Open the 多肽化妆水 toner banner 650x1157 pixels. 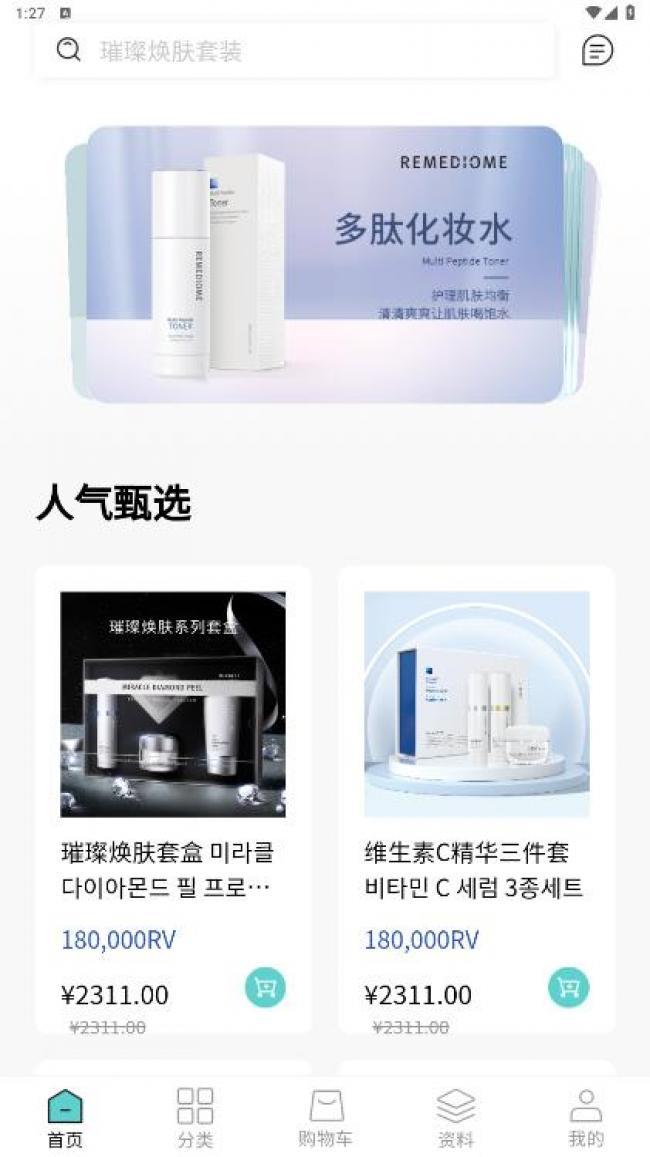(325, 265)
